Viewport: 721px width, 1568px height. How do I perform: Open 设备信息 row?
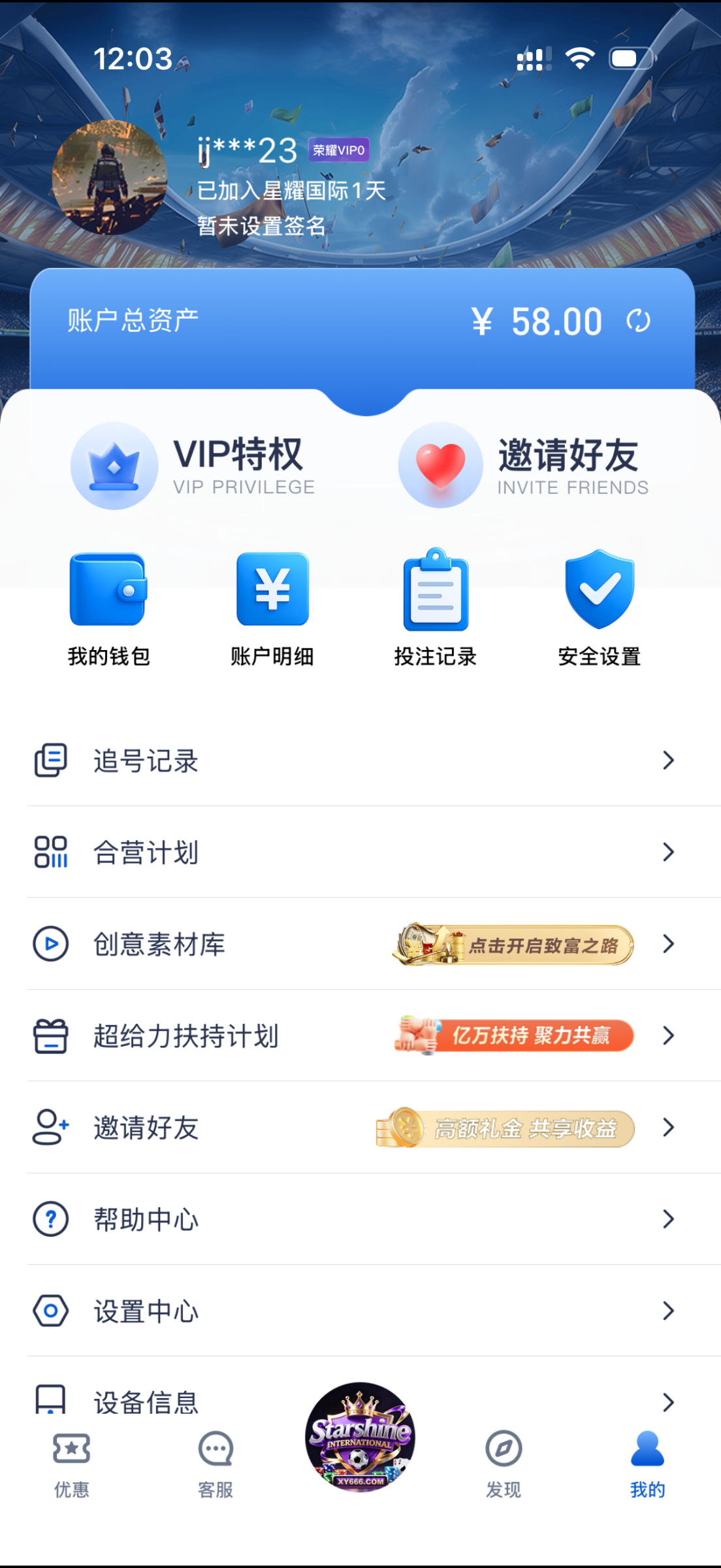(163, 1401)
